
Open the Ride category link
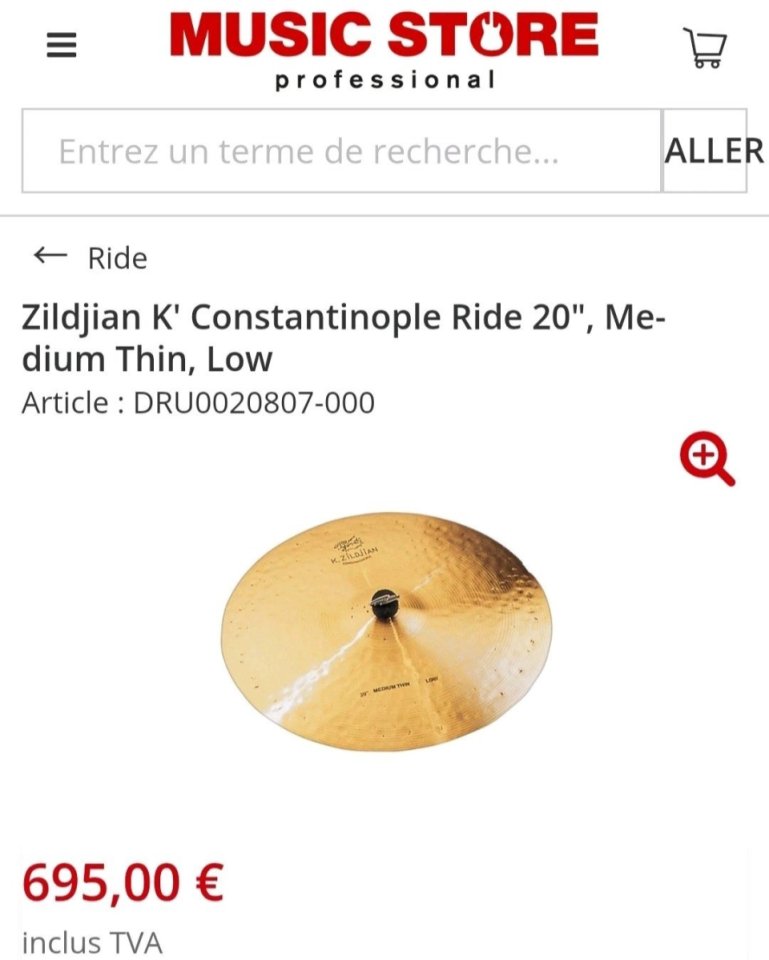[x=115, y=258]
